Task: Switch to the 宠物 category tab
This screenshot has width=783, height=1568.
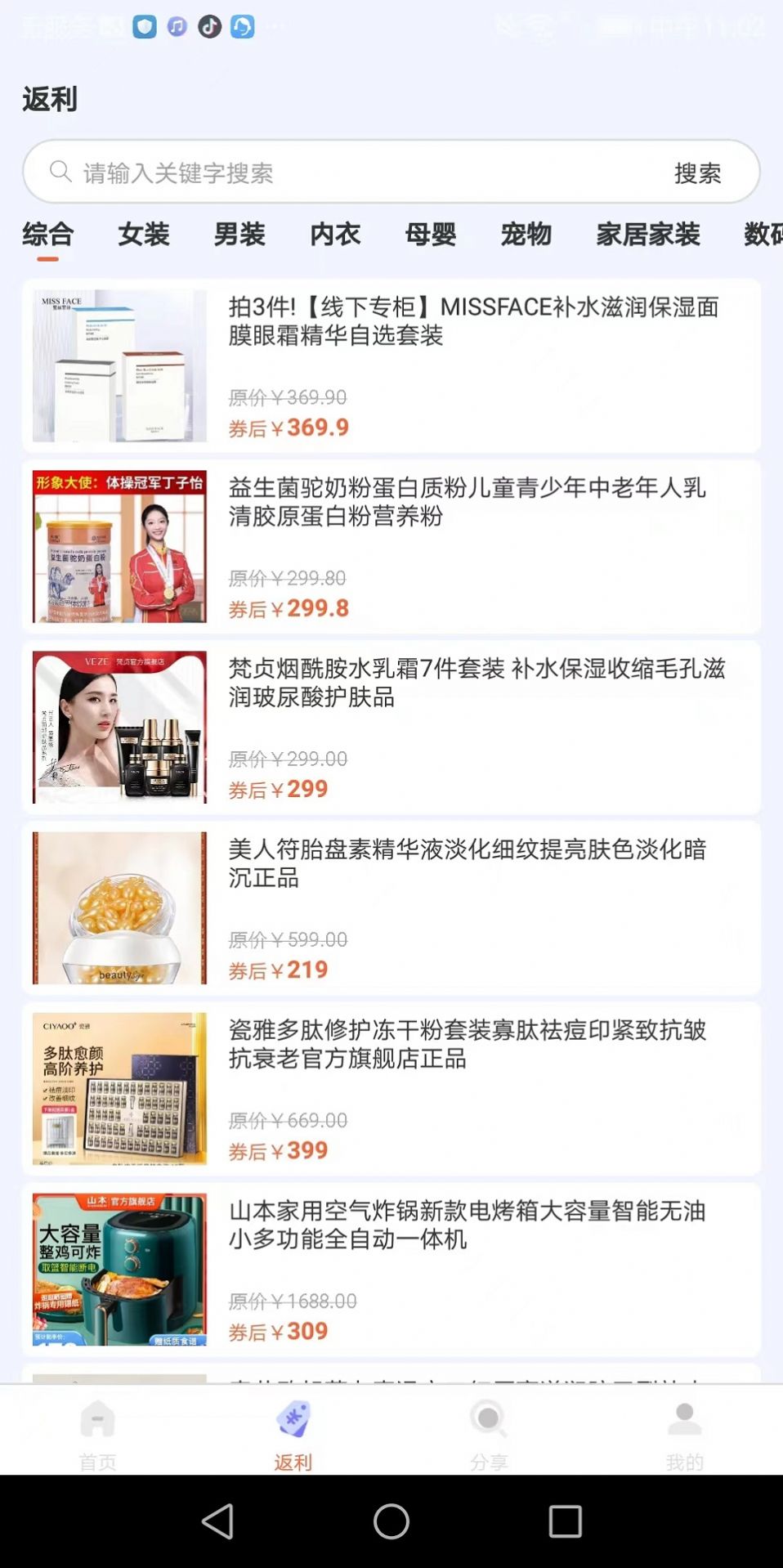Action: [527, 235]
